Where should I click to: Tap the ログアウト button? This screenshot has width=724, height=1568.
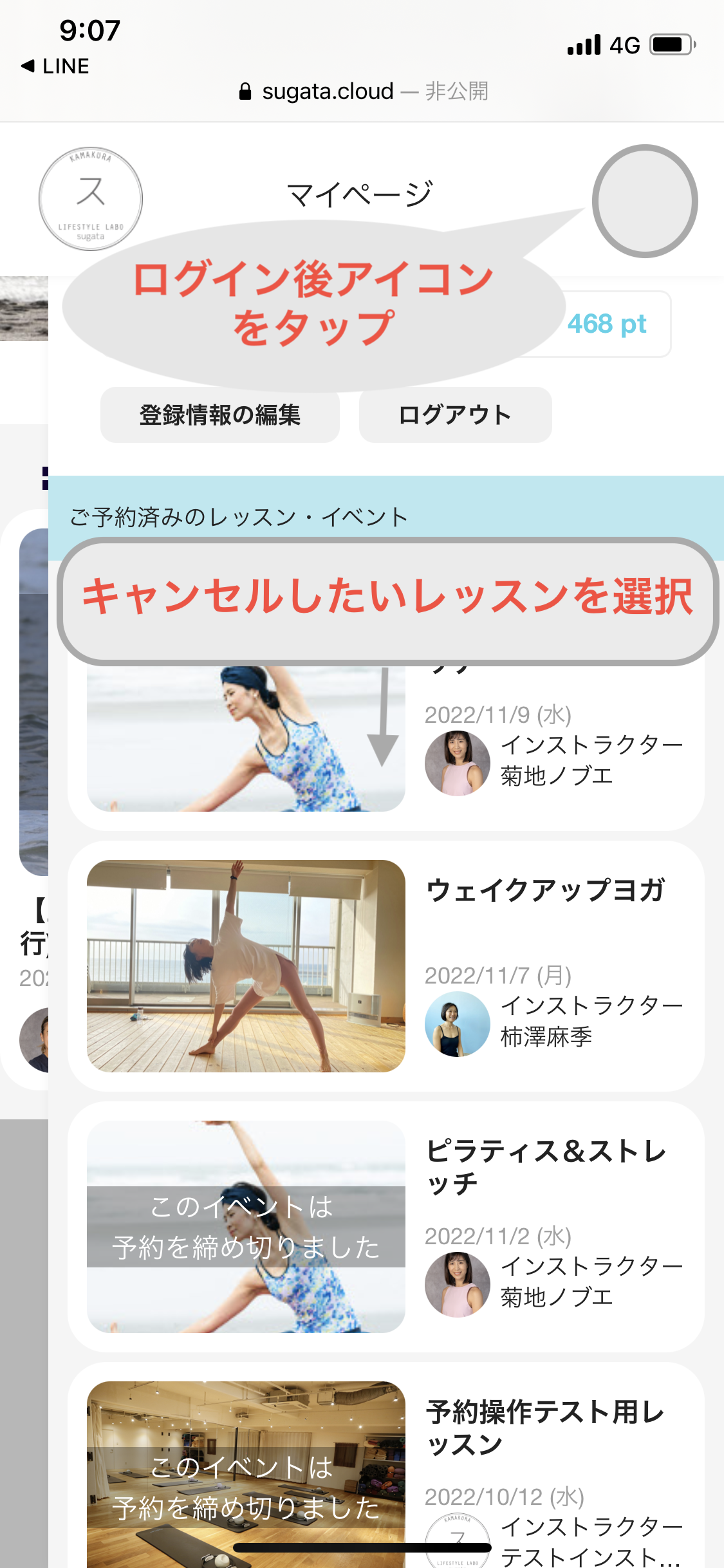pyautogui.click(x=454, y=415)
